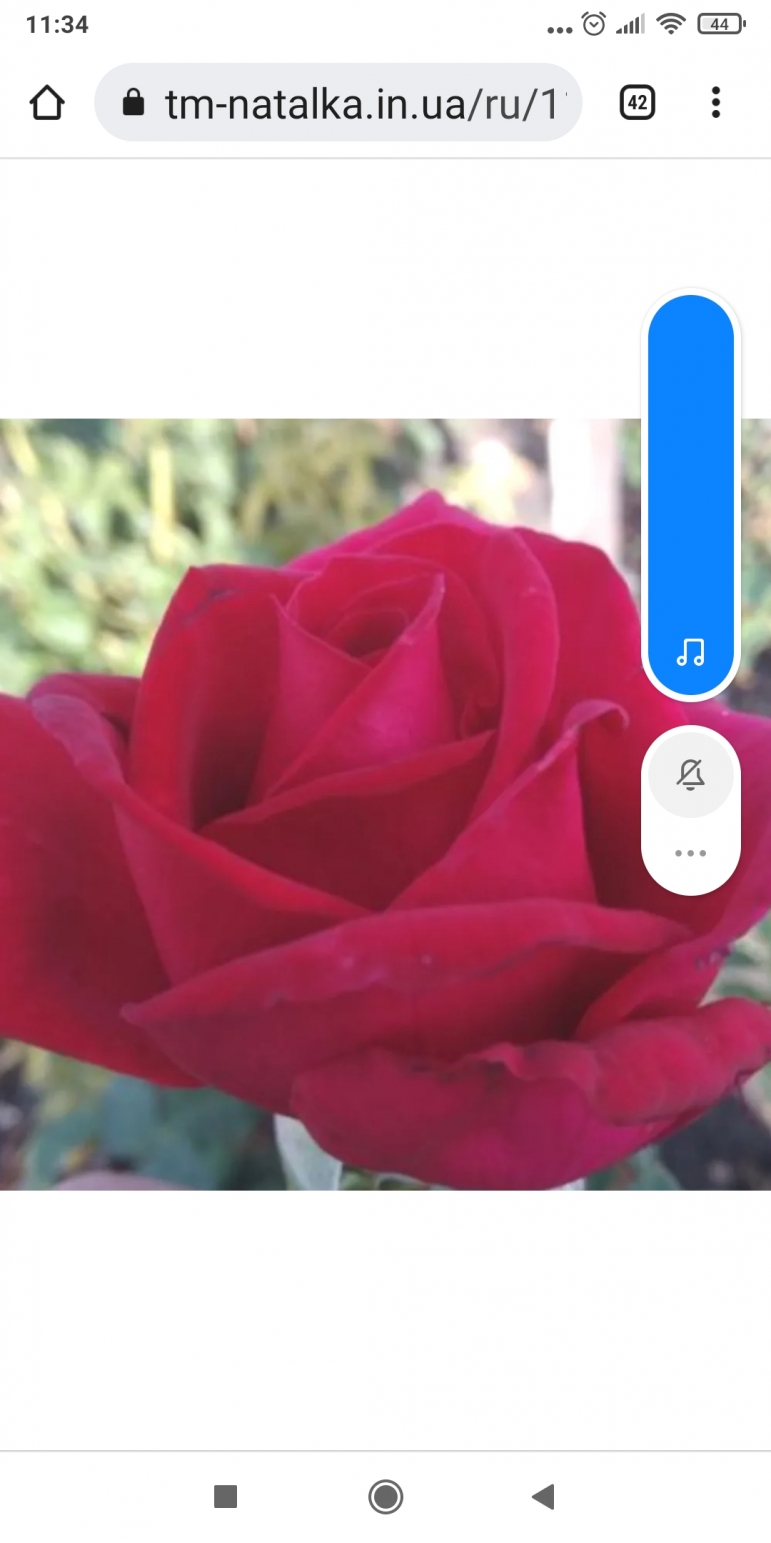Open Chrome's three-dot overflow menu
This screenshot has width=771, height=1543.
[715, 102]
